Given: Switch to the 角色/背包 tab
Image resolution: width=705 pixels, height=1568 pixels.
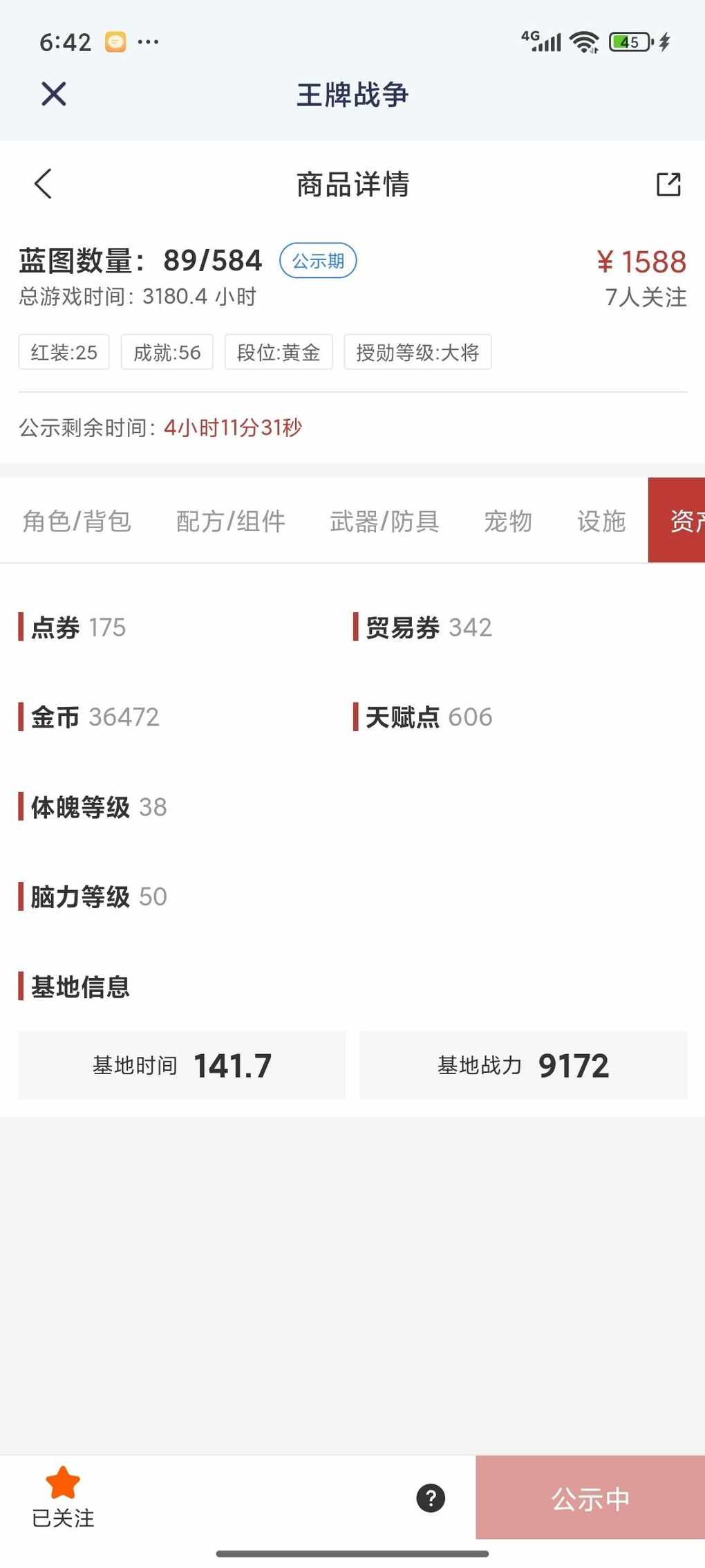Looking at the screenshot, I should [x=77, y=521].
